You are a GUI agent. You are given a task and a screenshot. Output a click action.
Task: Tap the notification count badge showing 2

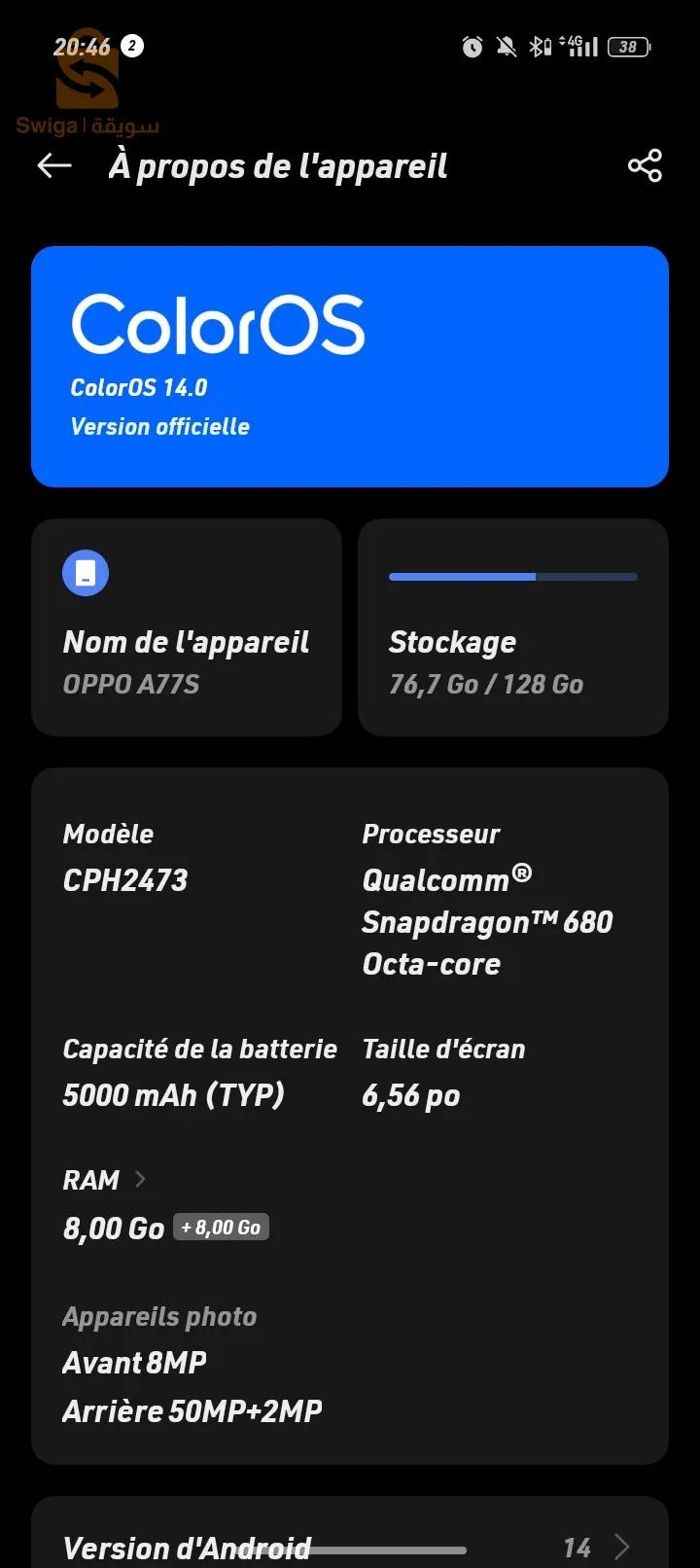coord(132,46)
